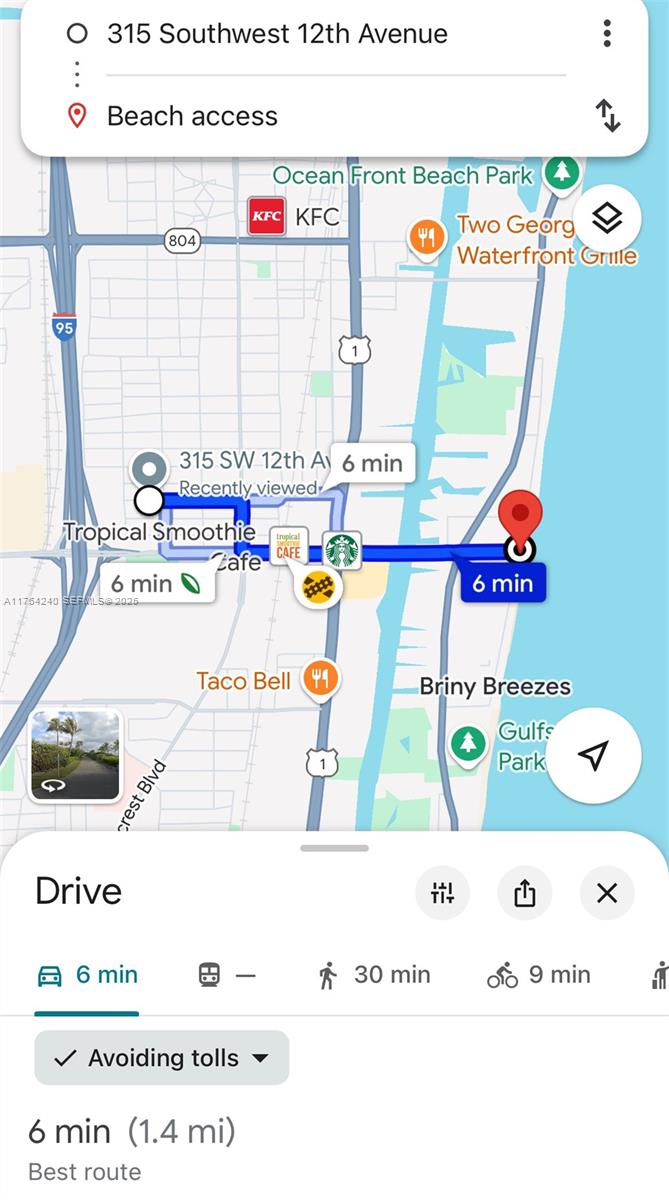Select the eco-friendly 6 min alternate route
Image resolution: width=669 pixels, height=1200 pixels.
157,584
